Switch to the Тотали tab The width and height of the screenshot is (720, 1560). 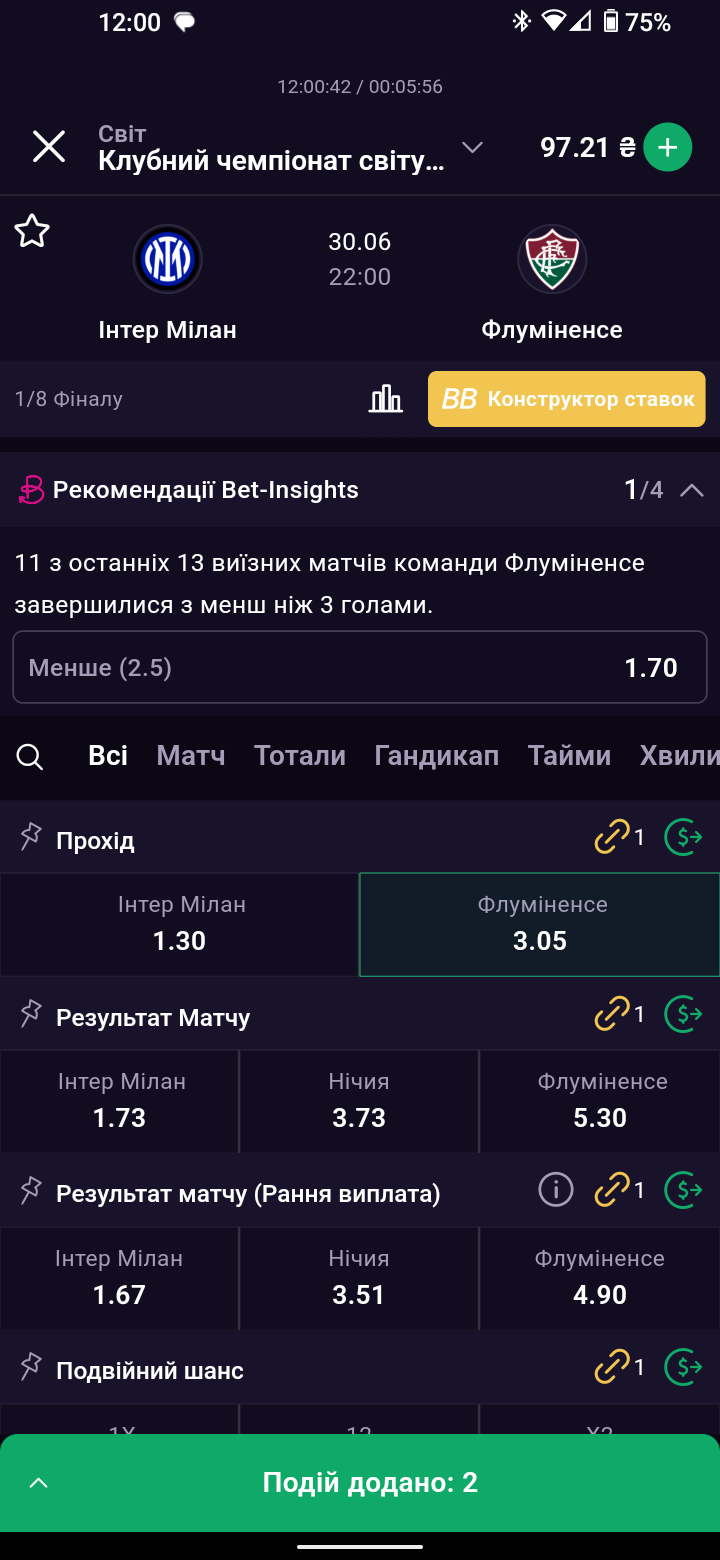click(300, 756)
